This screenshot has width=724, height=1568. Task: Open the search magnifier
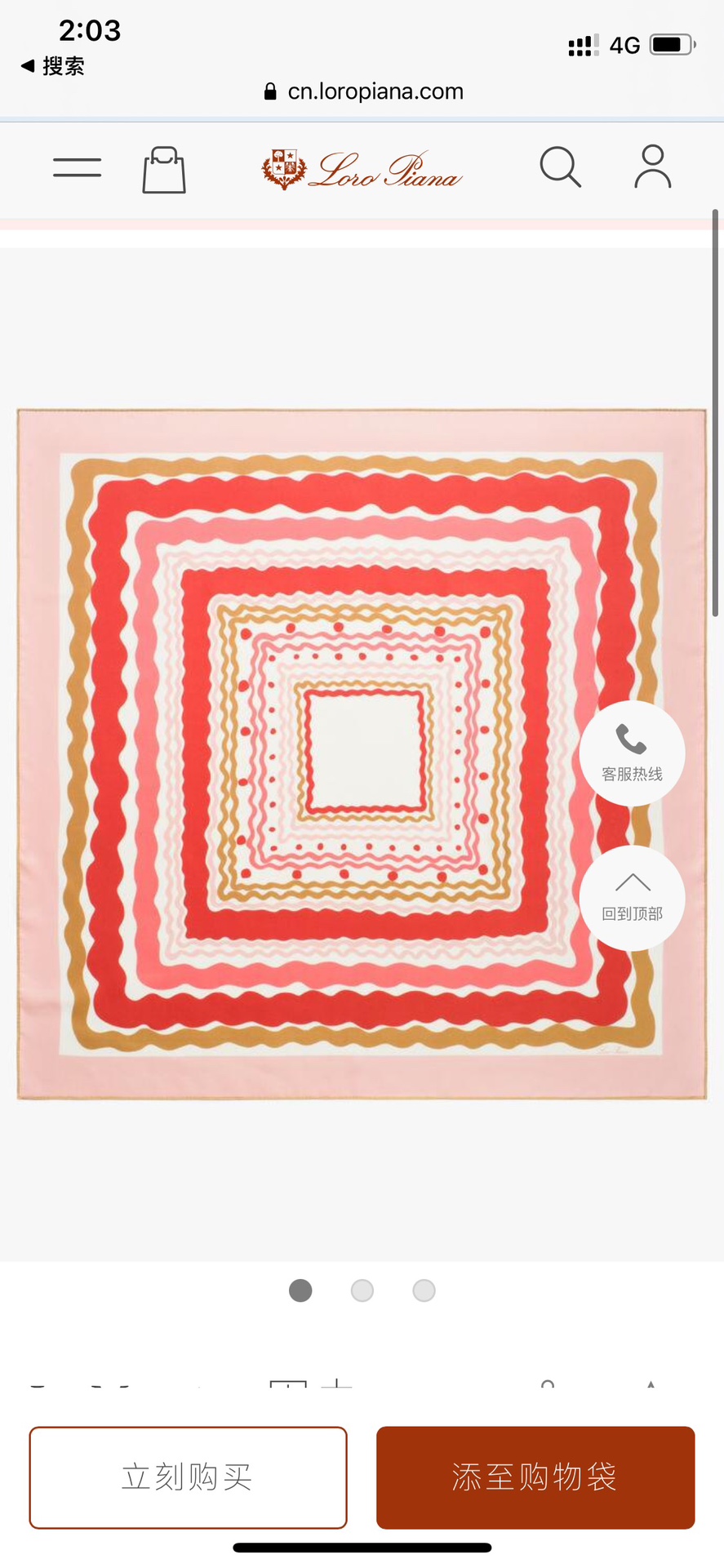[560, 167]
